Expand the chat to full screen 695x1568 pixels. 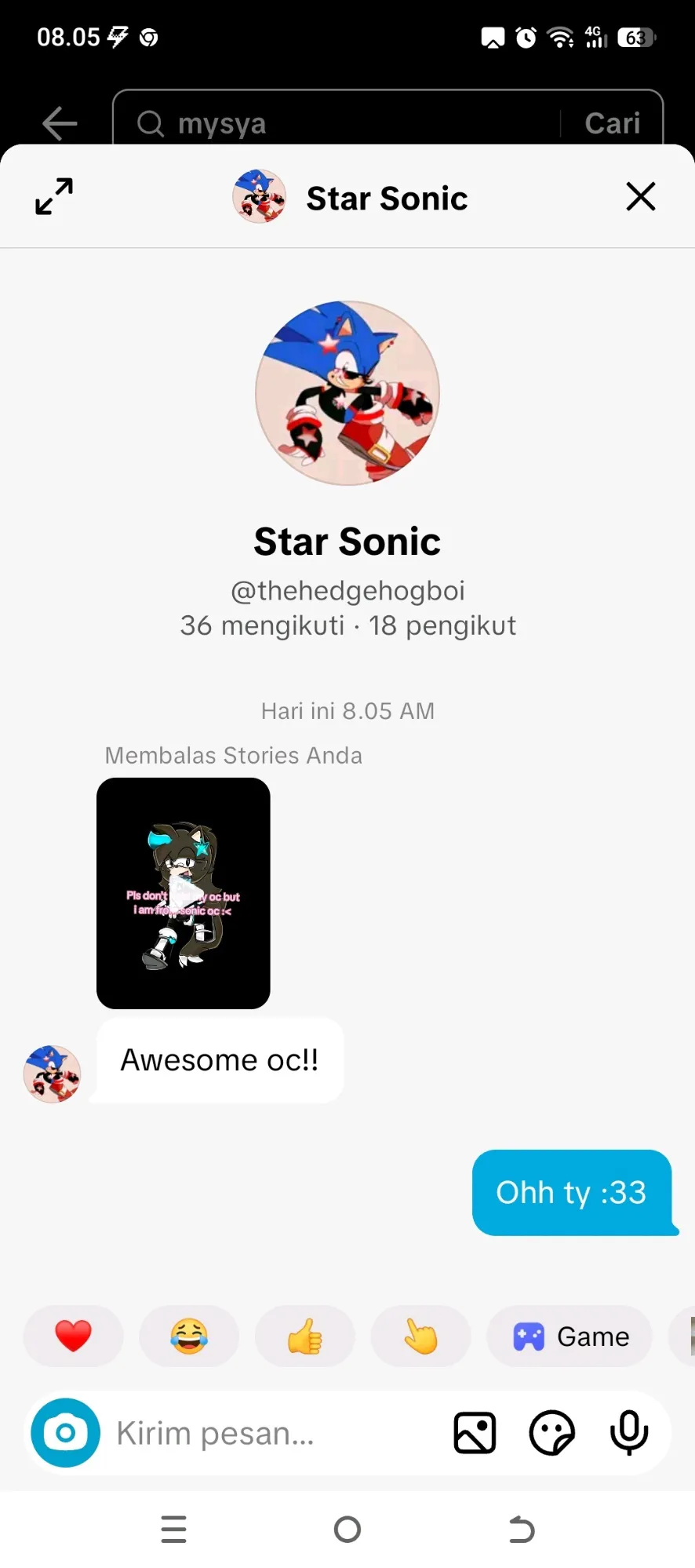(54, 196)
